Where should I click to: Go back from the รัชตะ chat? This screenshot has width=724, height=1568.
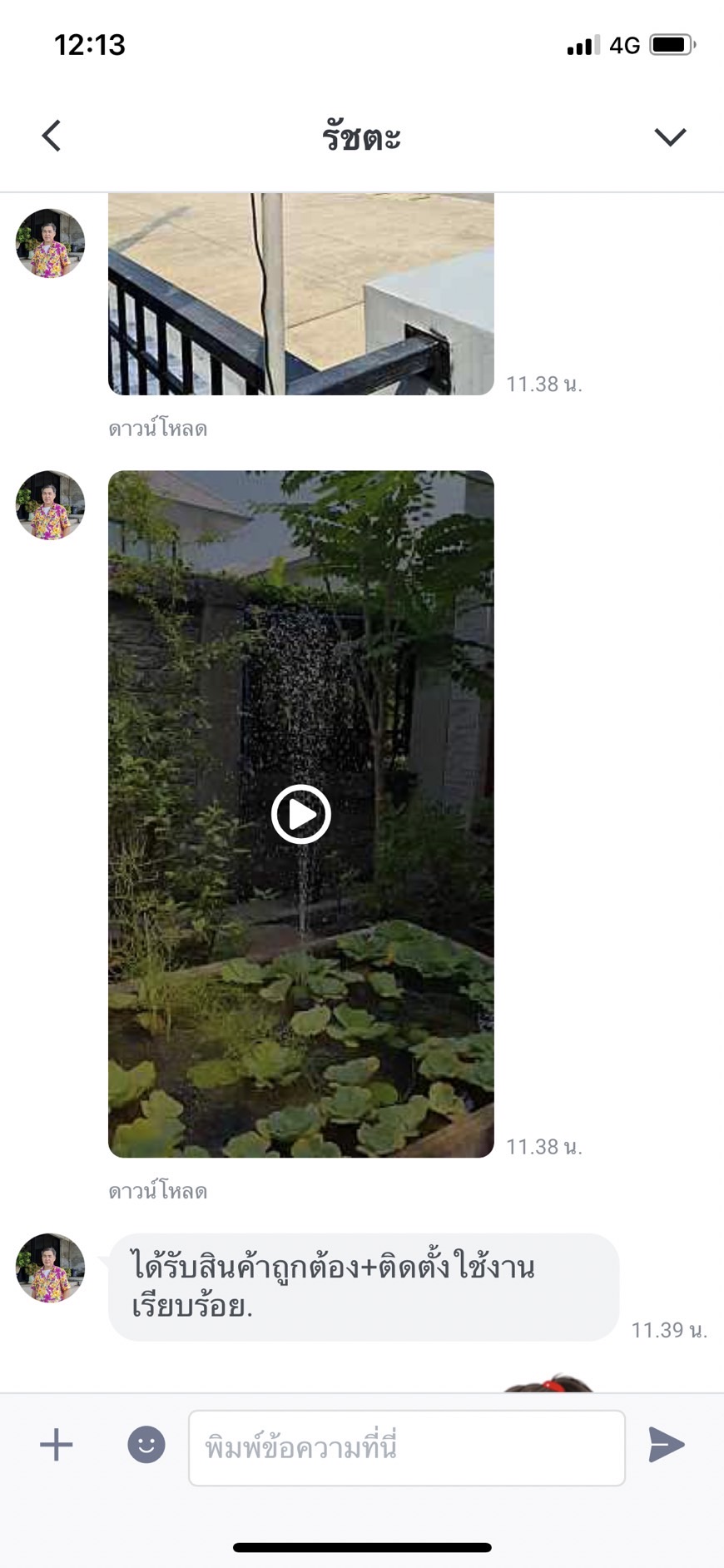[x=52, y=136]
